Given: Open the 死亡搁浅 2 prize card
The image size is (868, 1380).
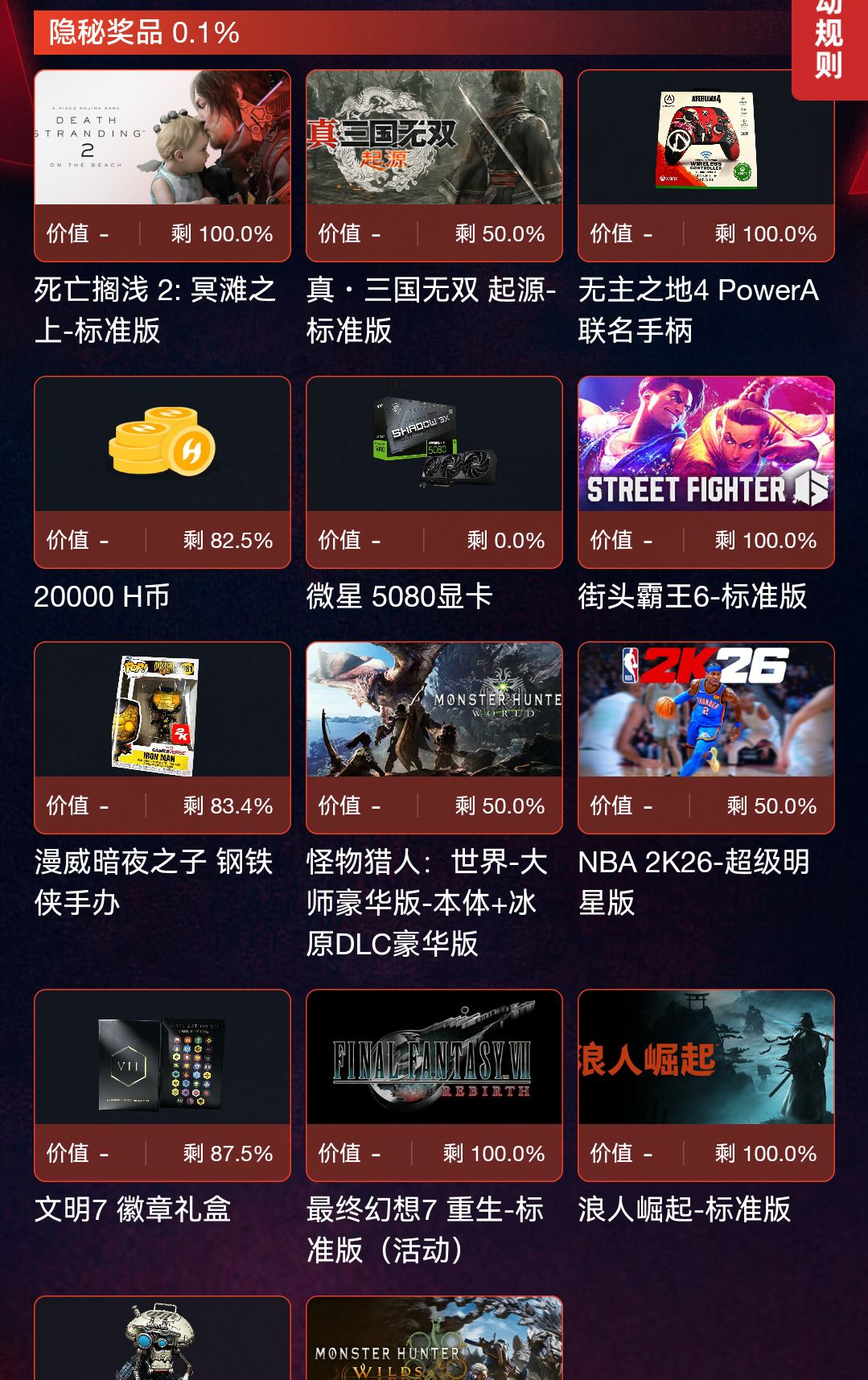Looking at the screenshot, I should [x=162, y=165].
